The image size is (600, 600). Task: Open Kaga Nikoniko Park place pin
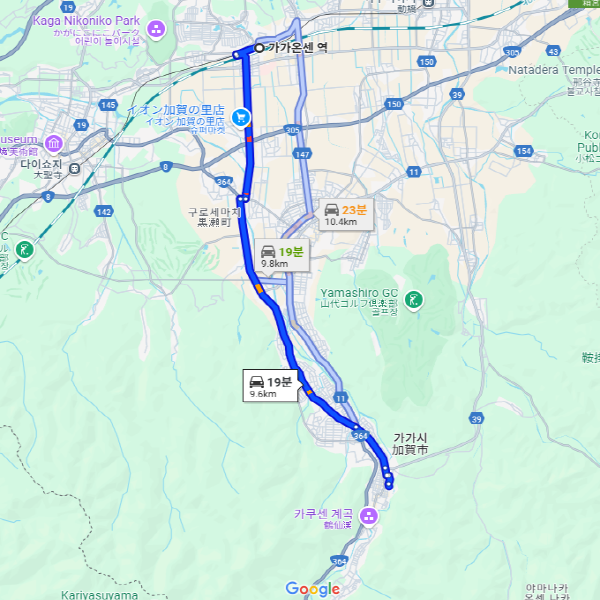pyautogui.click(x=155, y=29)
